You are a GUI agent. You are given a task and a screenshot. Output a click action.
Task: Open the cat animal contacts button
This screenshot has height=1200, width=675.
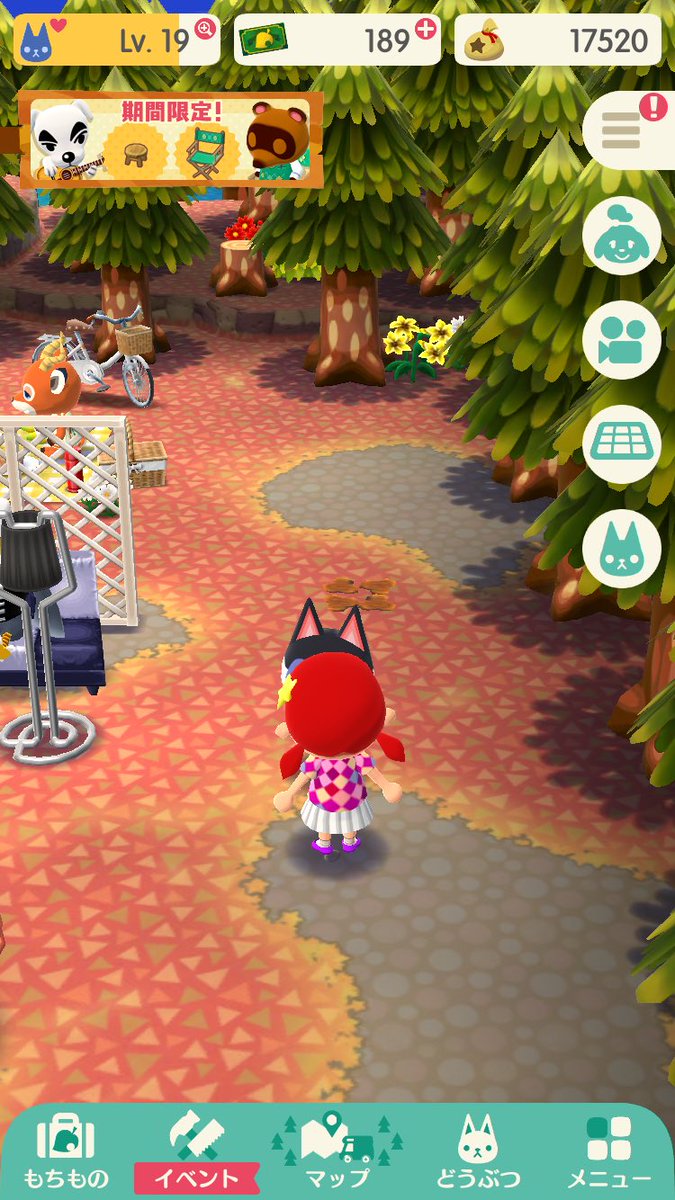tap(622, 549)
